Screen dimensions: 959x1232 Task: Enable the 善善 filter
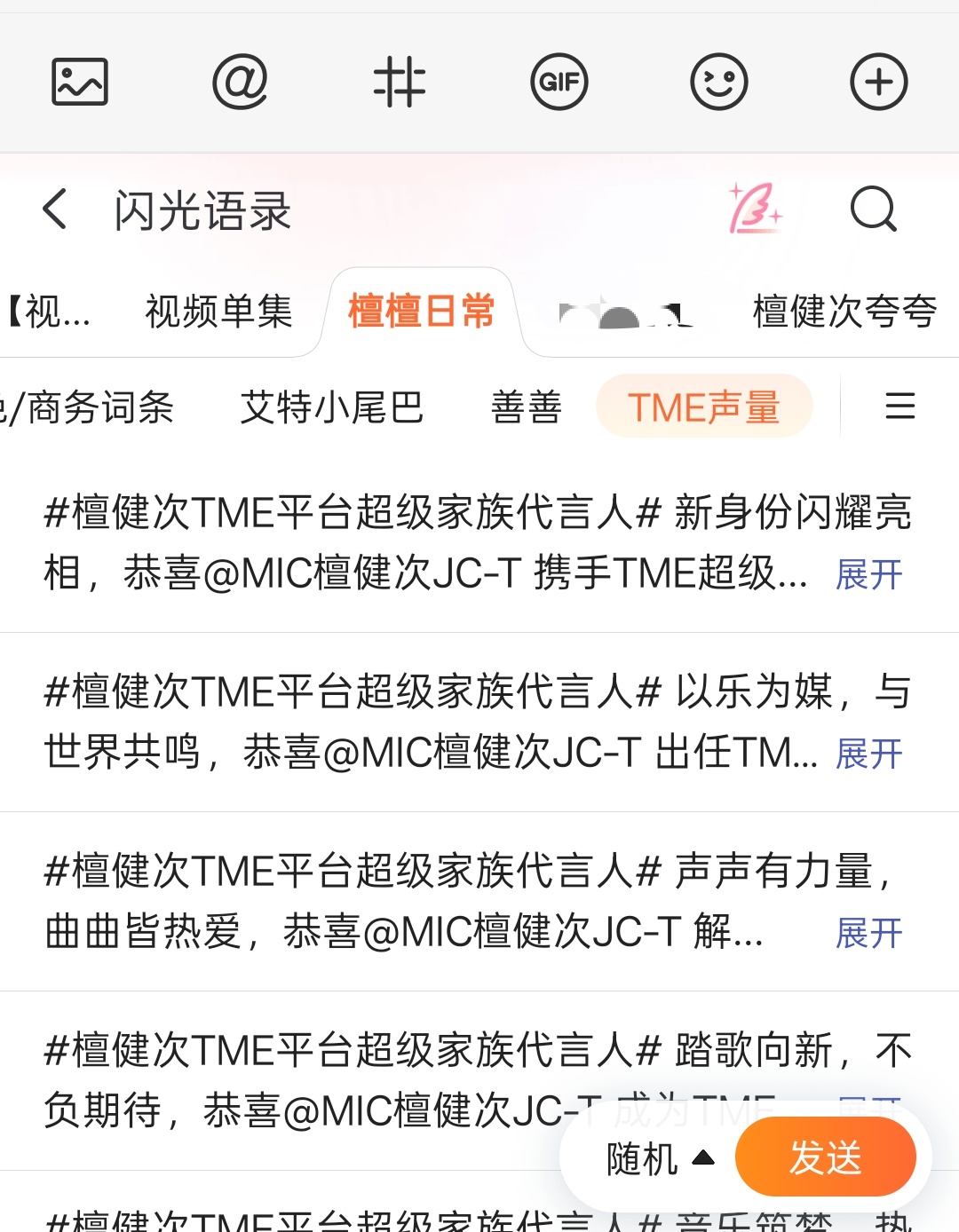click(525, 407)
